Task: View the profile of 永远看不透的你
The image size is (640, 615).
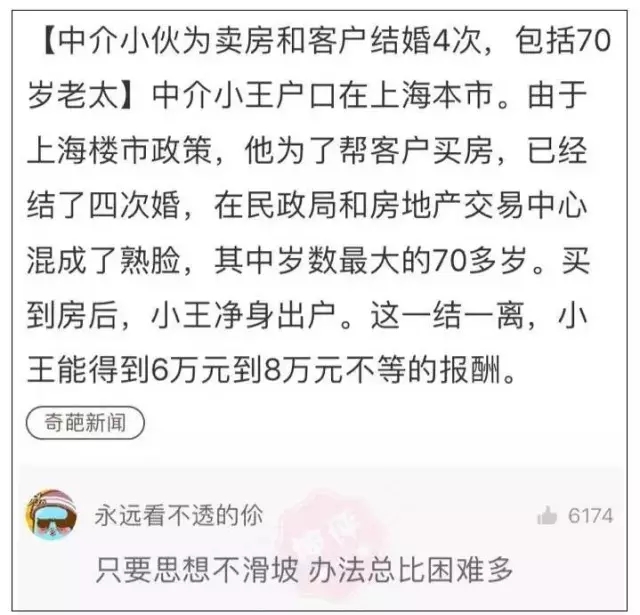Action: pyautogui.click(x=179, y=514)
